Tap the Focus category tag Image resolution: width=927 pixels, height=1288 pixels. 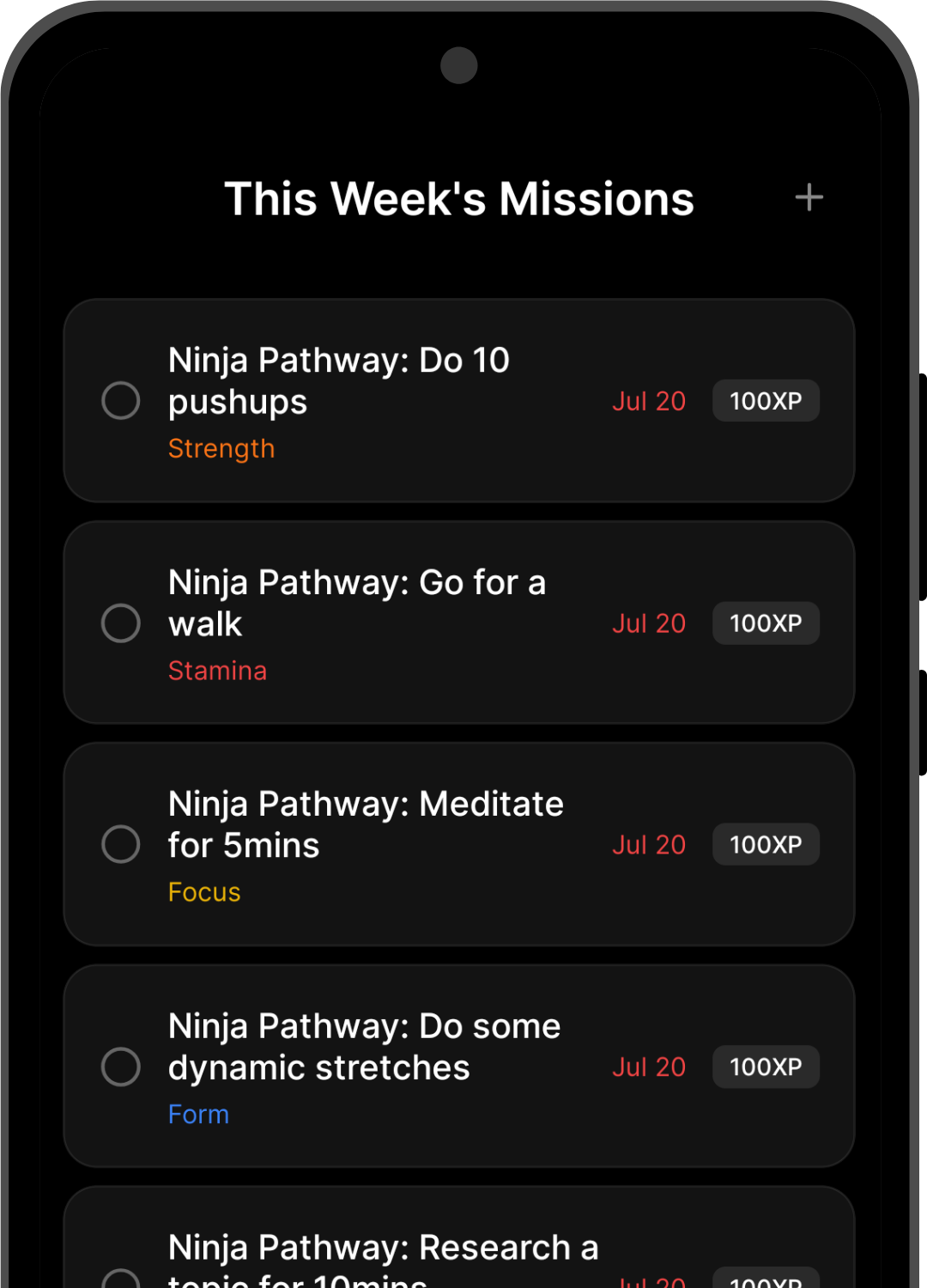204,891
